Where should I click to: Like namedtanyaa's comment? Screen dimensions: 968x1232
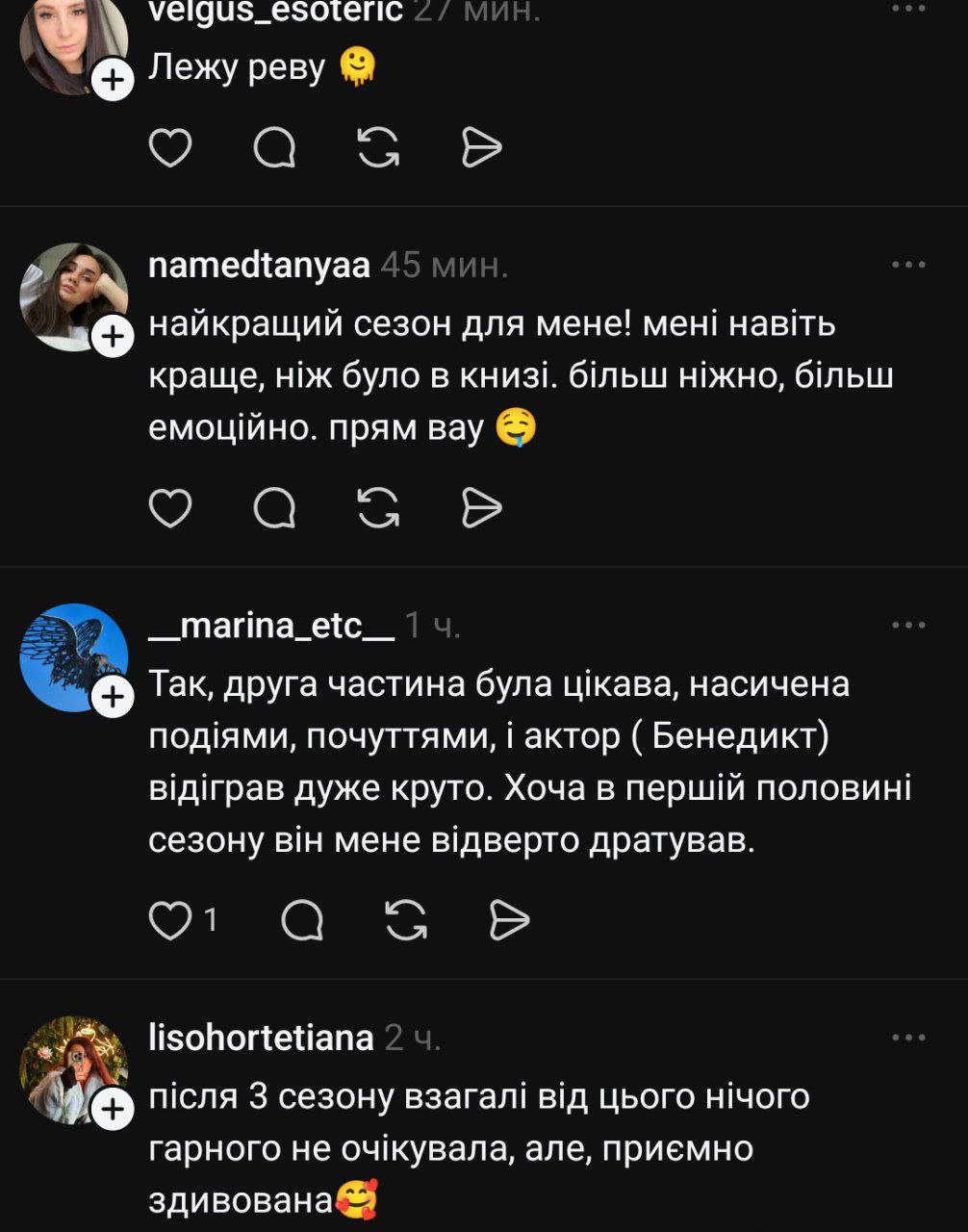click(x=170, y=507)
